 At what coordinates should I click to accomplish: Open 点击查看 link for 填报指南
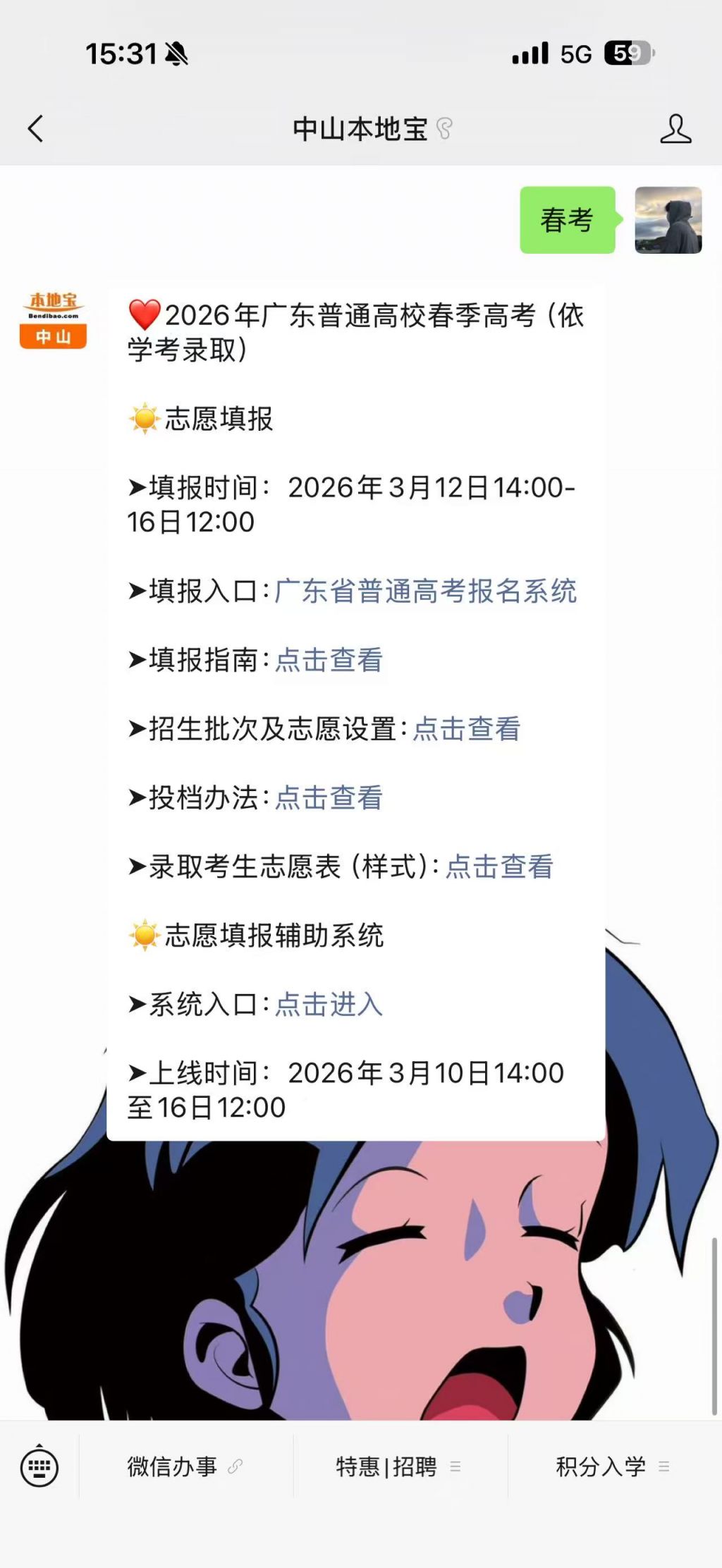coord(329,660)
